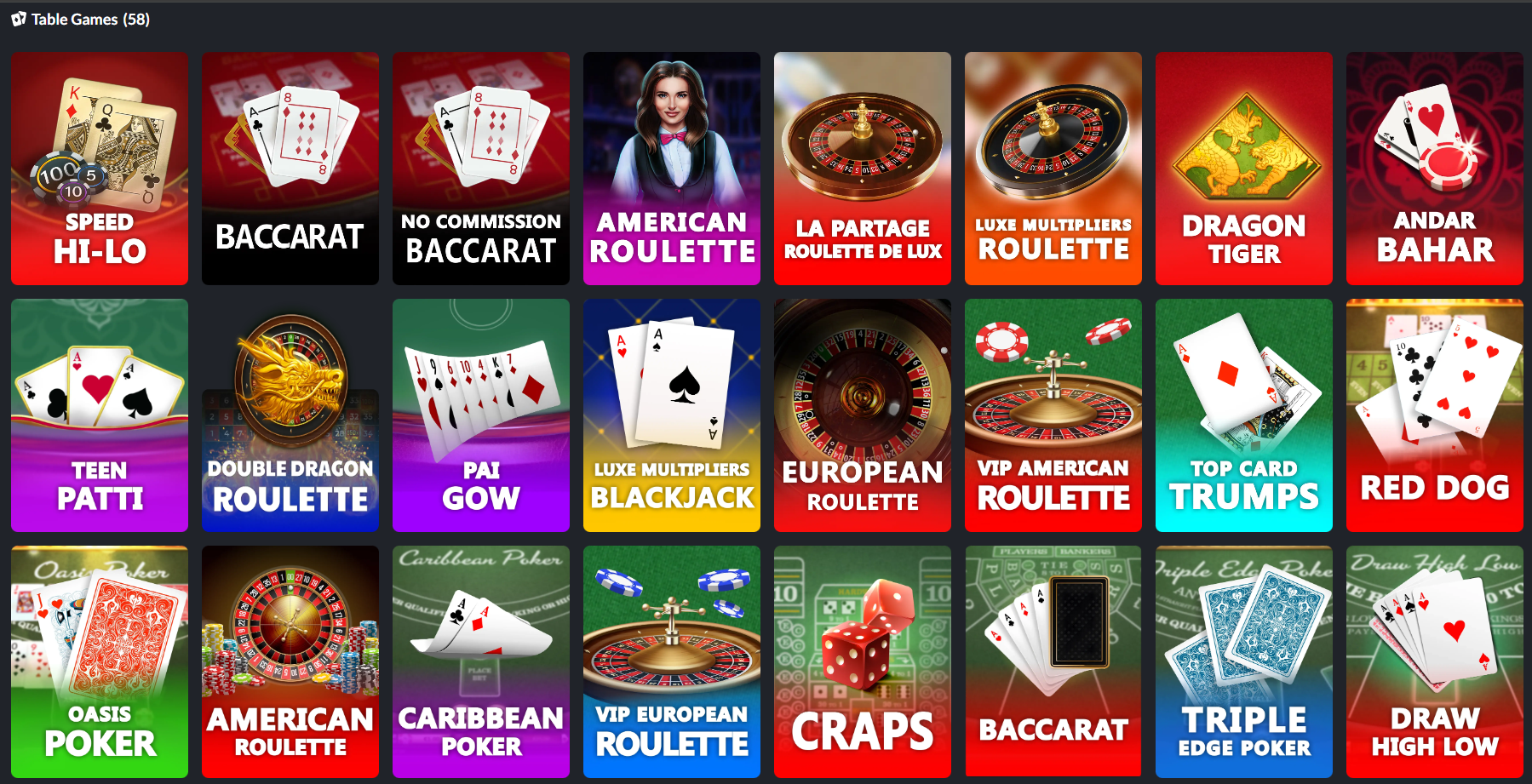Play Andar Bahar
1532x784 pixels.
pyautogui.click(x=1435, y=169)
